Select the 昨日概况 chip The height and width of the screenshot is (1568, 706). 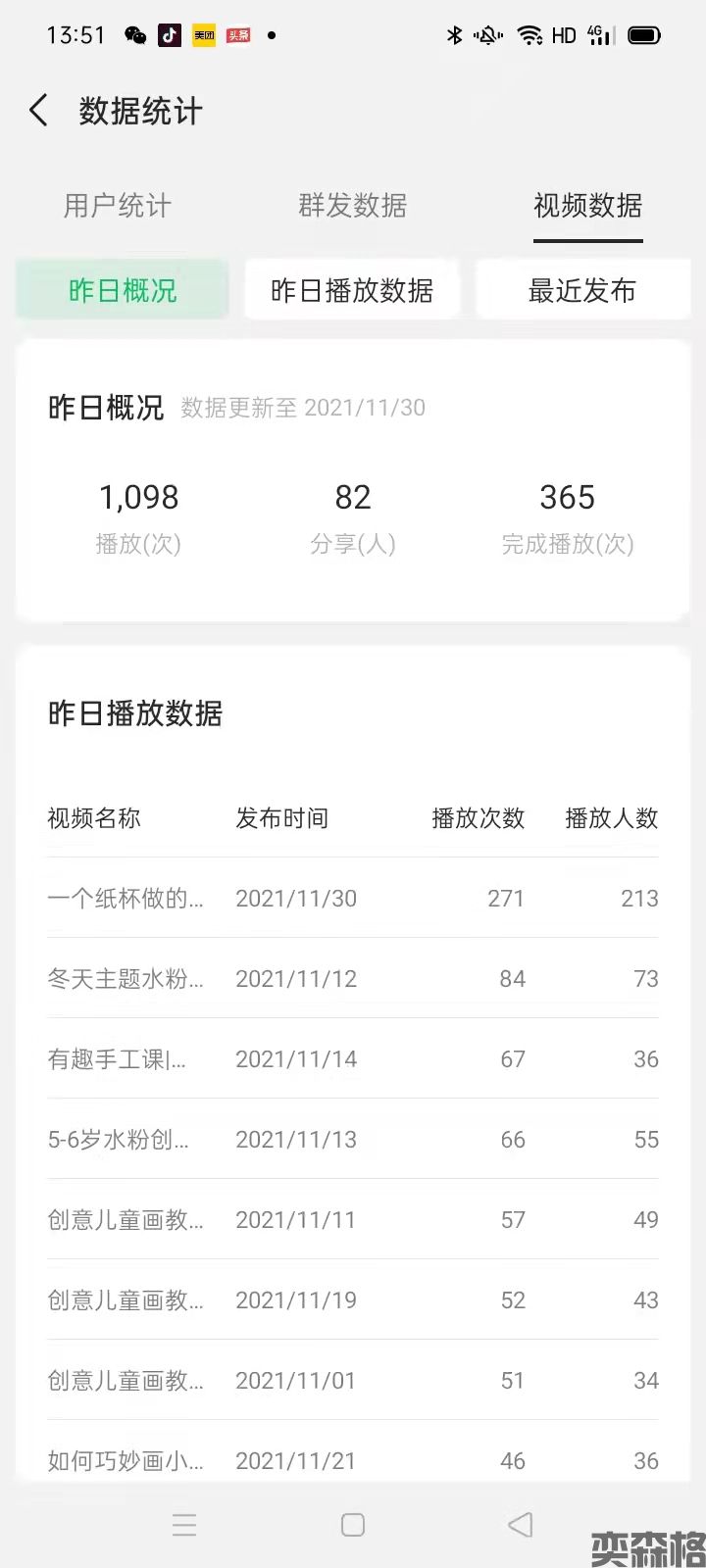(123, 290)
